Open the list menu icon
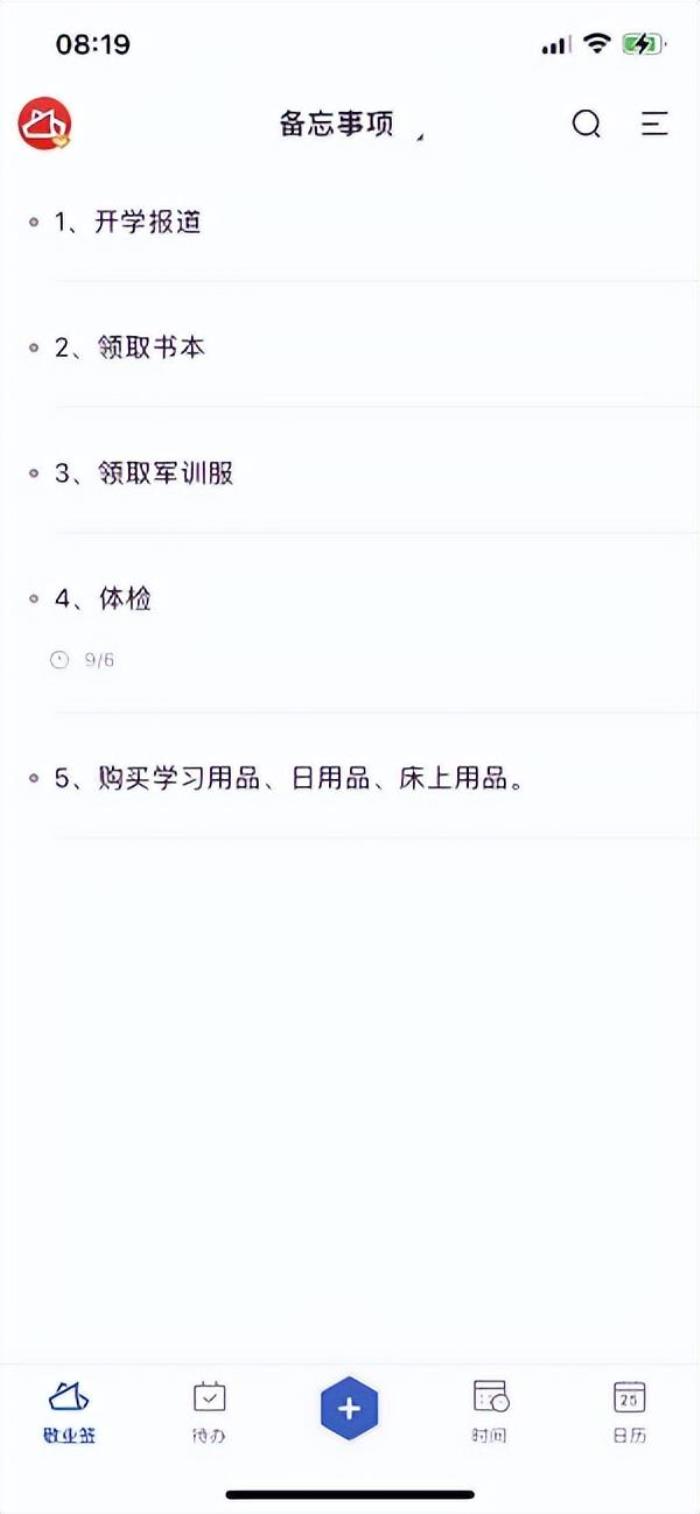 pos(654,124)
